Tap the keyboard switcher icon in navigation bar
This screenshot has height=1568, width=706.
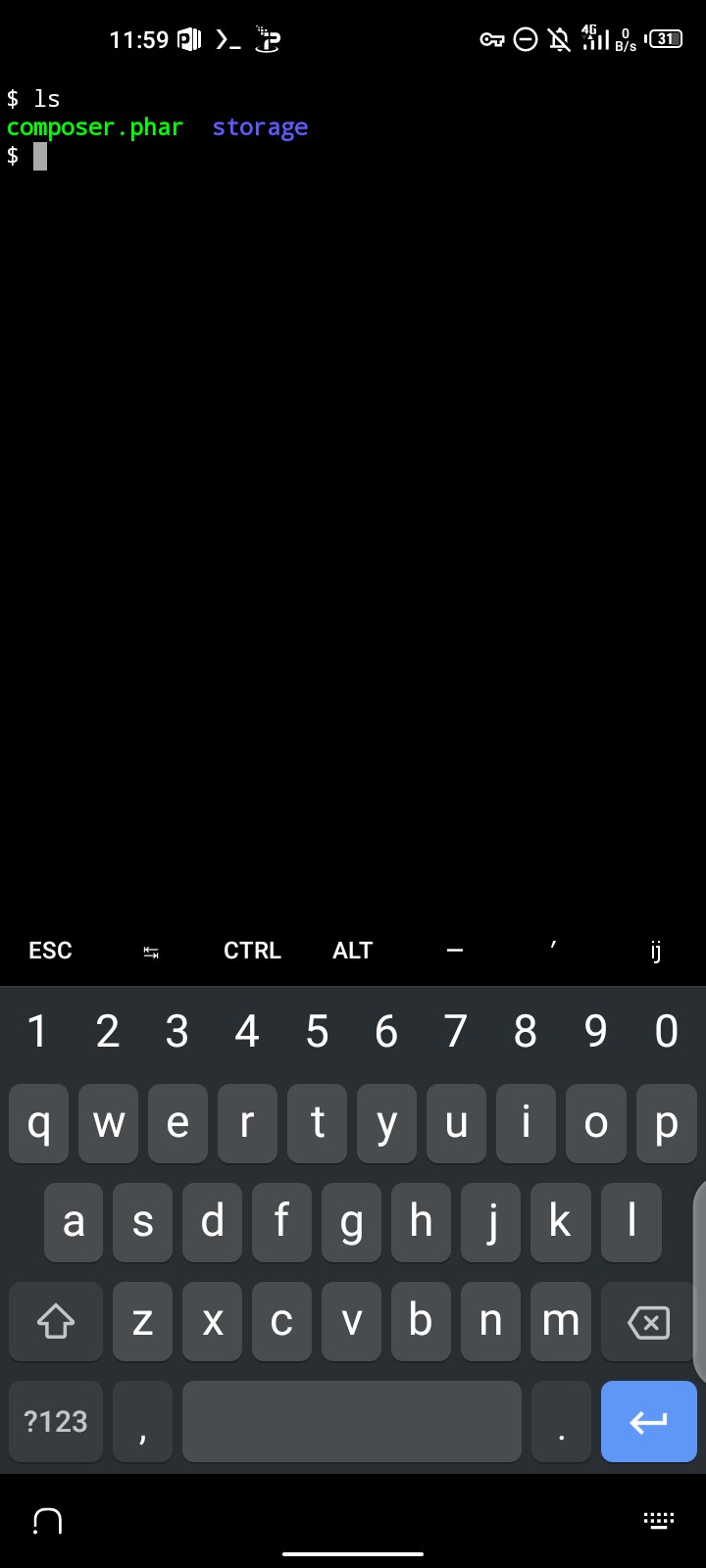tap(659, 1519)
